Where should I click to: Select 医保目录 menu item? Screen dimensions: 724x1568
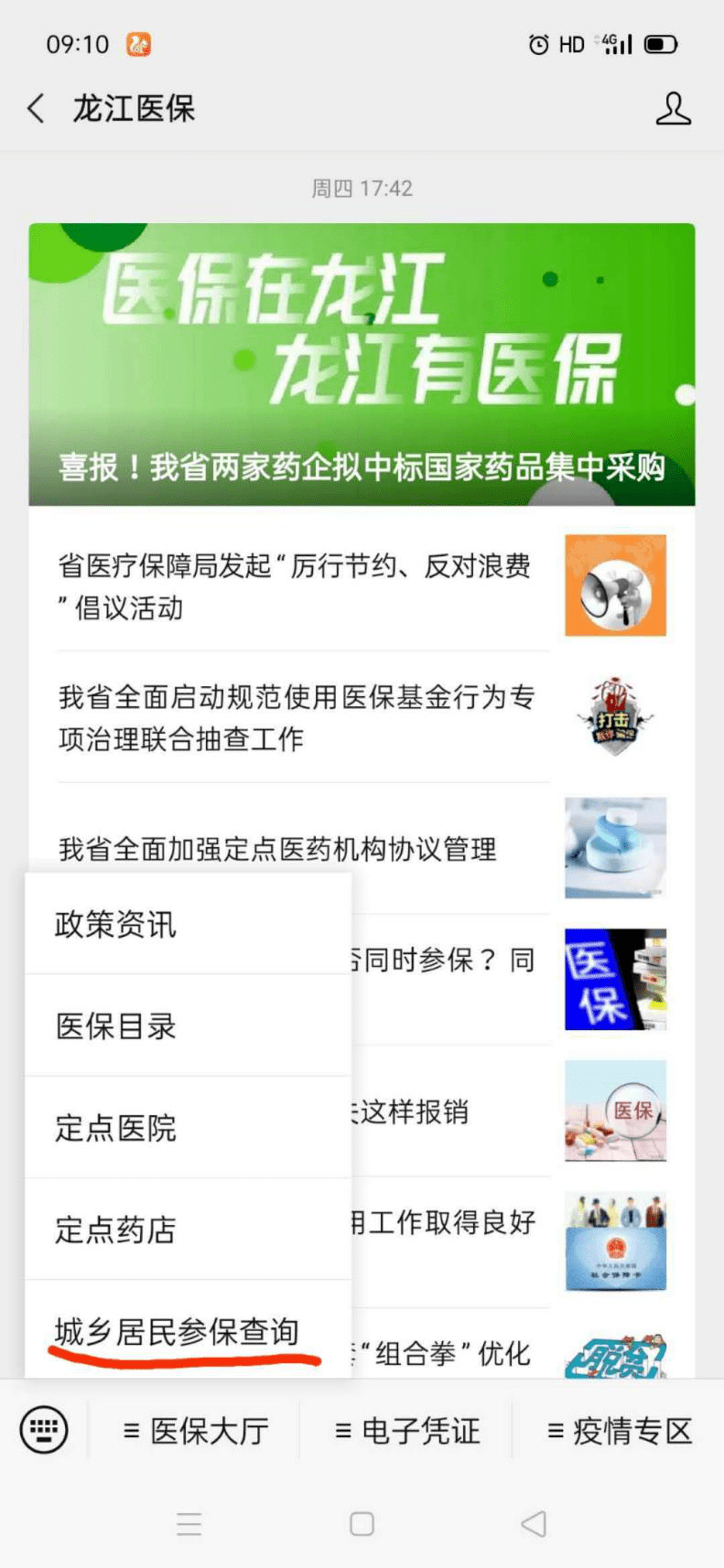click(188, 1026)
